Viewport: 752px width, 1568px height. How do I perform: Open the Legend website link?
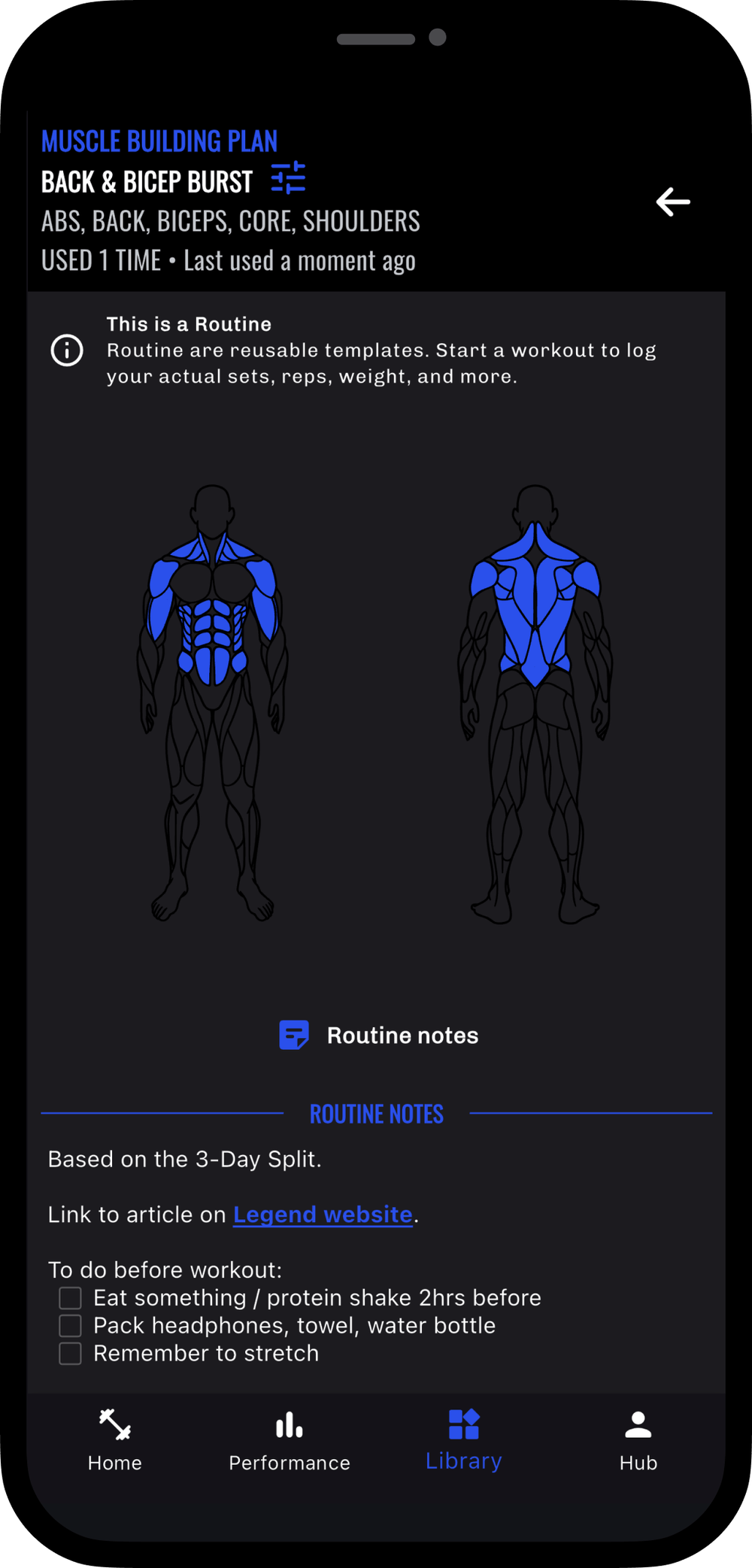click(x=323, y=1214)
